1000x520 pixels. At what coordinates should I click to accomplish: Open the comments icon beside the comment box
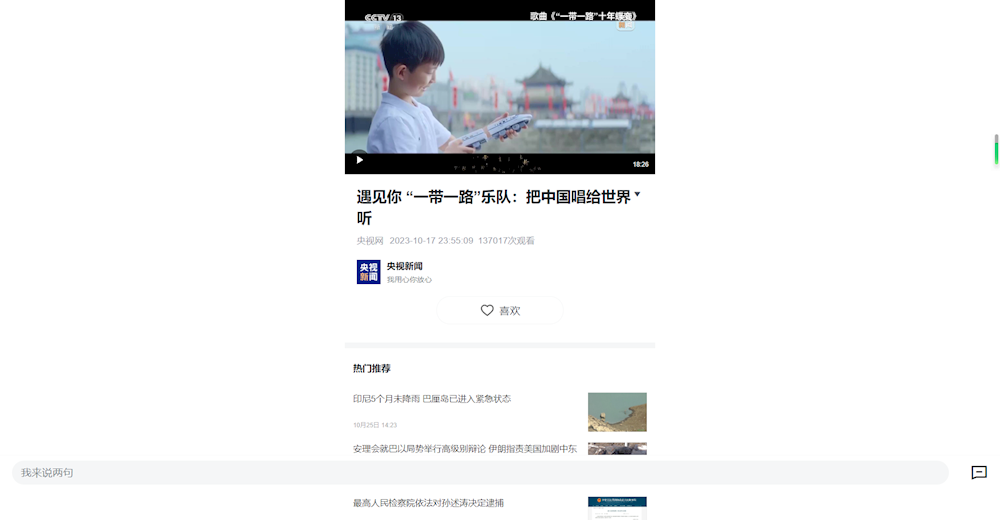tap(979, 473)
